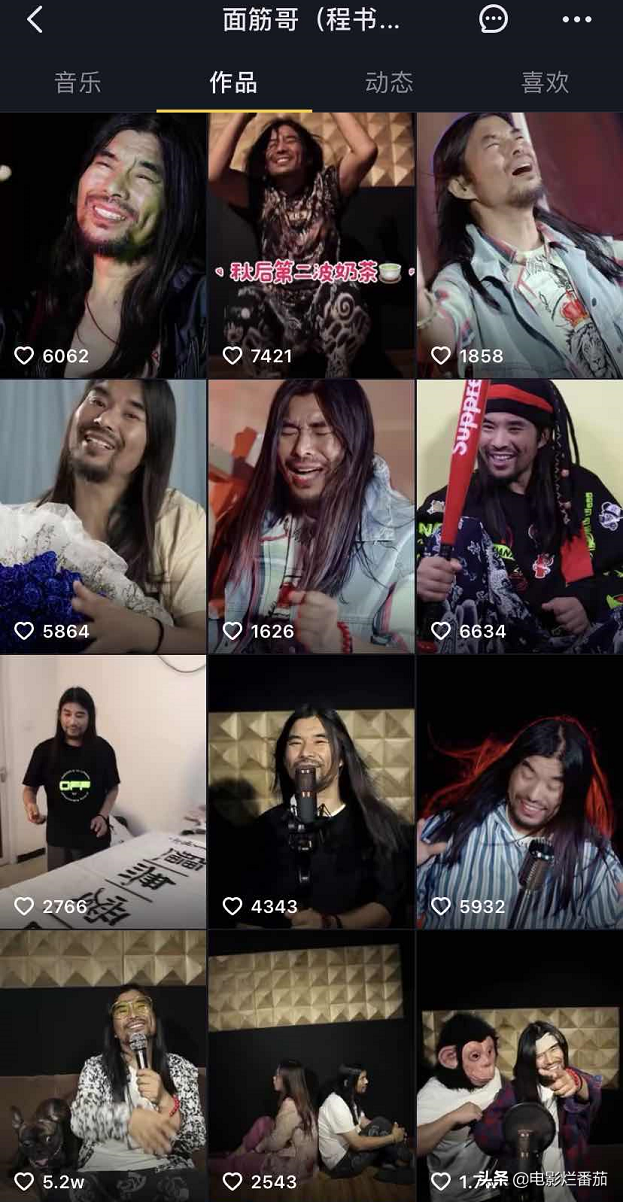Image resolution: width=623 pixels, height=1202 pixels.
Task: Switch to the 音乐 tab
Action: (x=78, y=83)
